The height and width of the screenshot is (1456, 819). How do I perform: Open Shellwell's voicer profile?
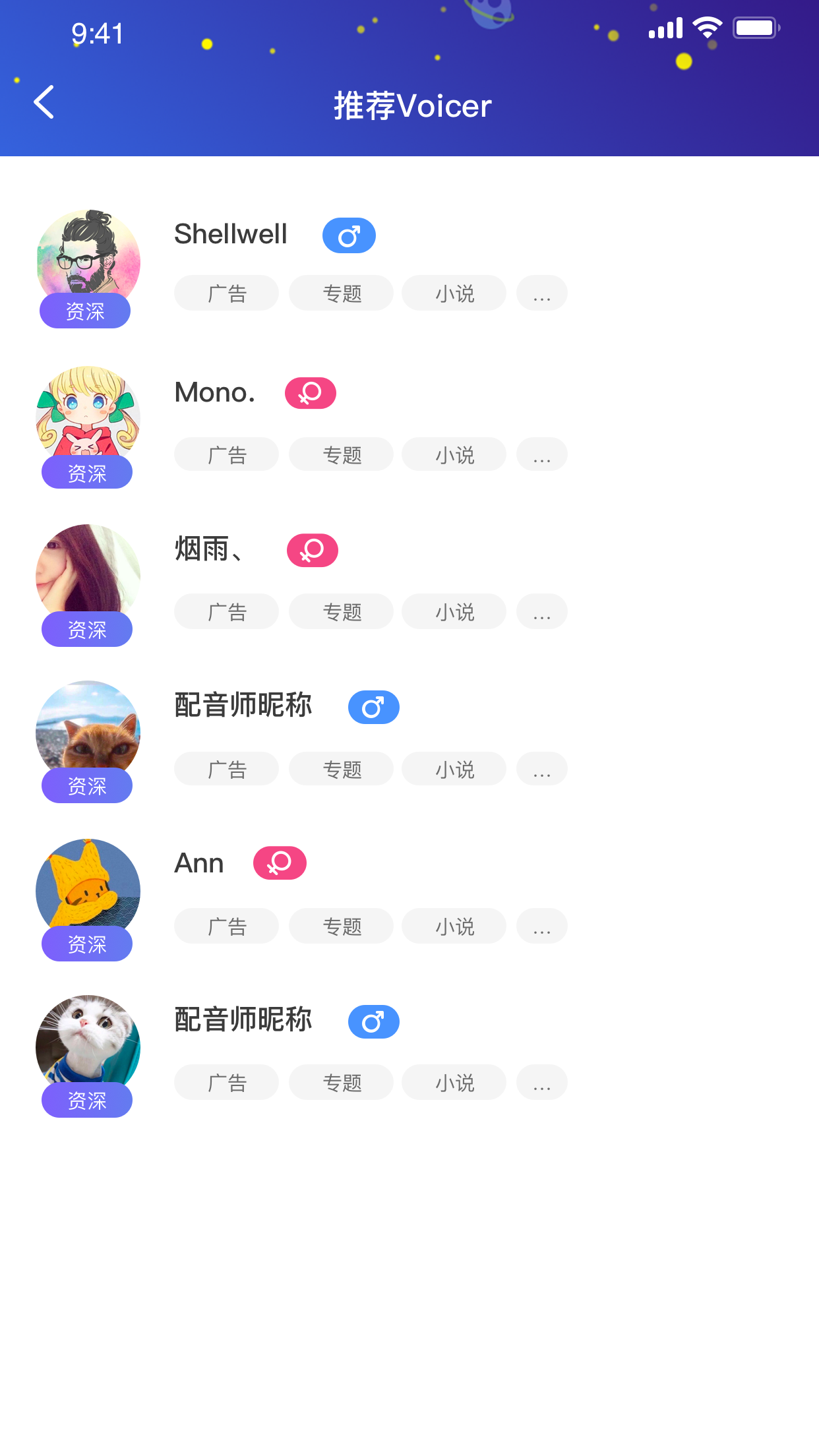[230, 235]
